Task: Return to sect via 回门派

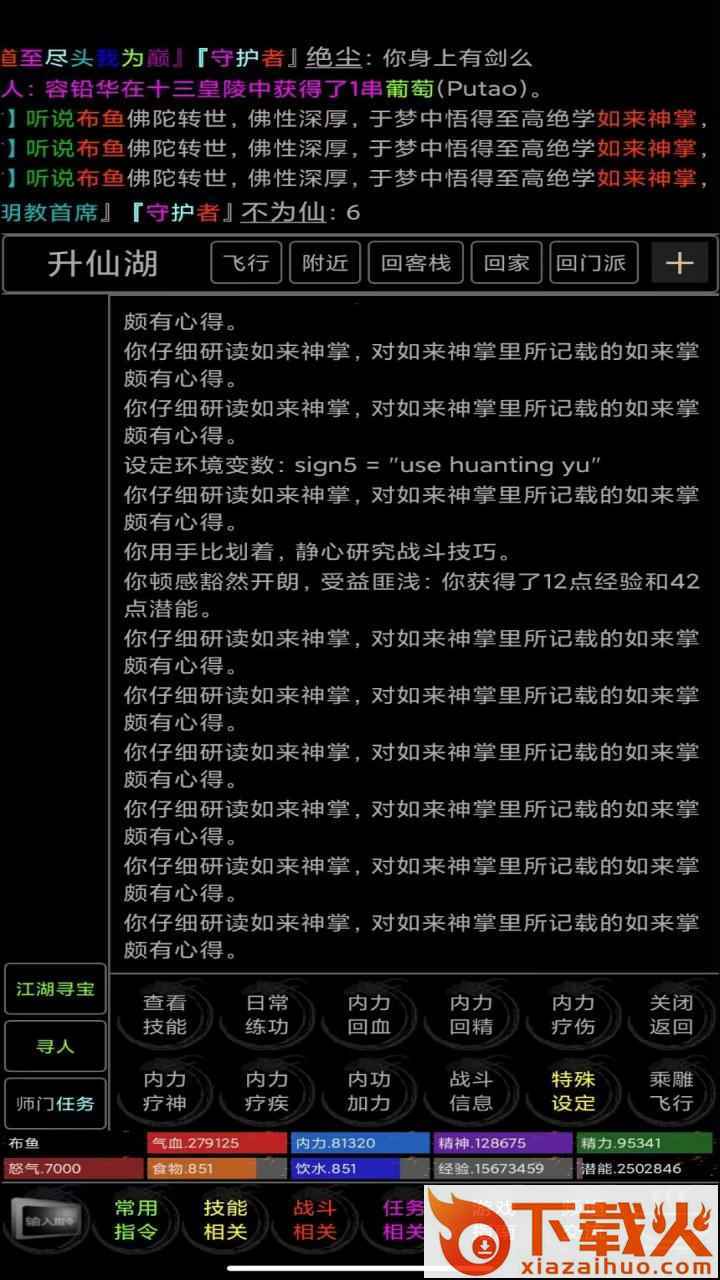Action: [x=591, y=263]
